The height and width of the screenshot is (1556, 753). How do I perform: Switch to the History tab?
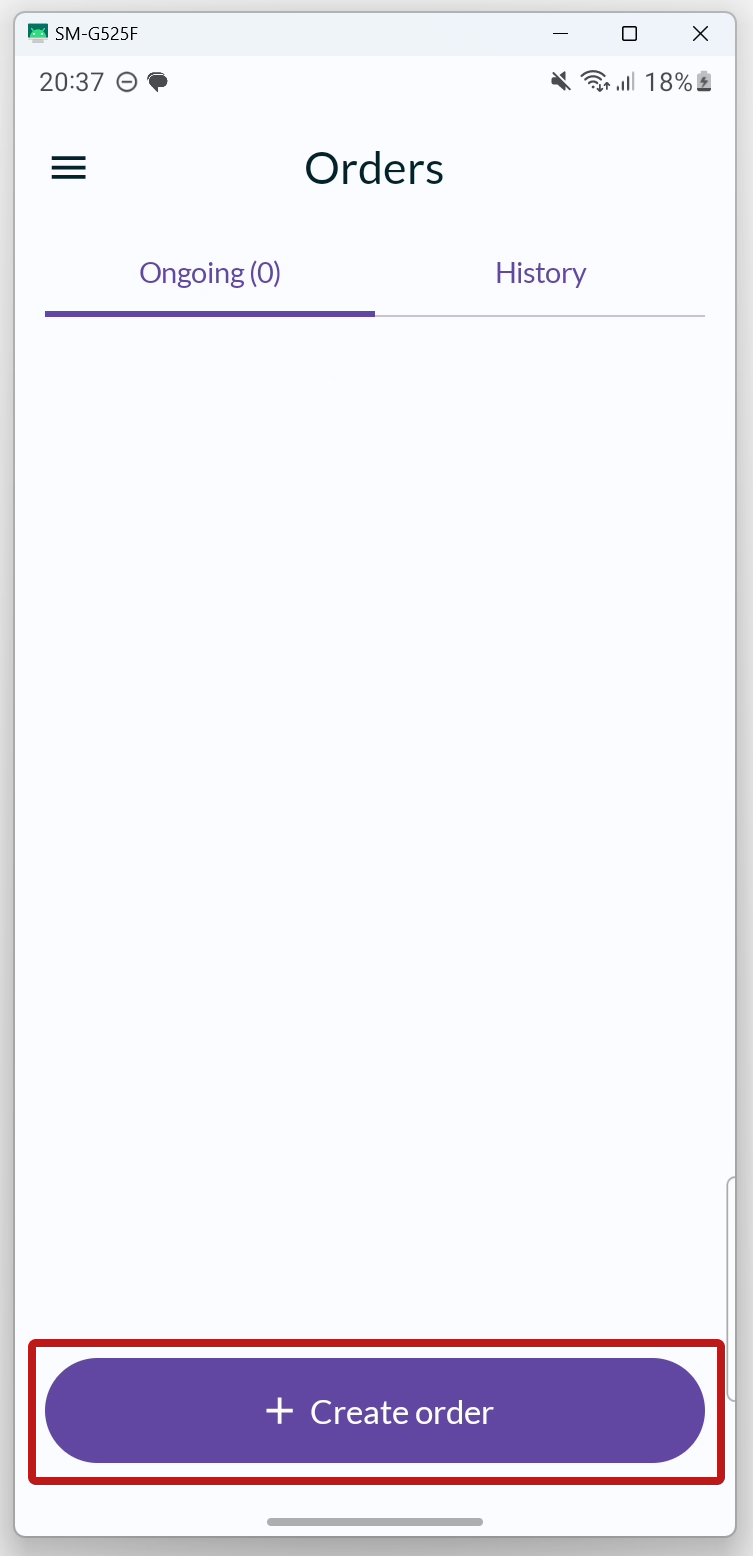(x=540, y=273)
